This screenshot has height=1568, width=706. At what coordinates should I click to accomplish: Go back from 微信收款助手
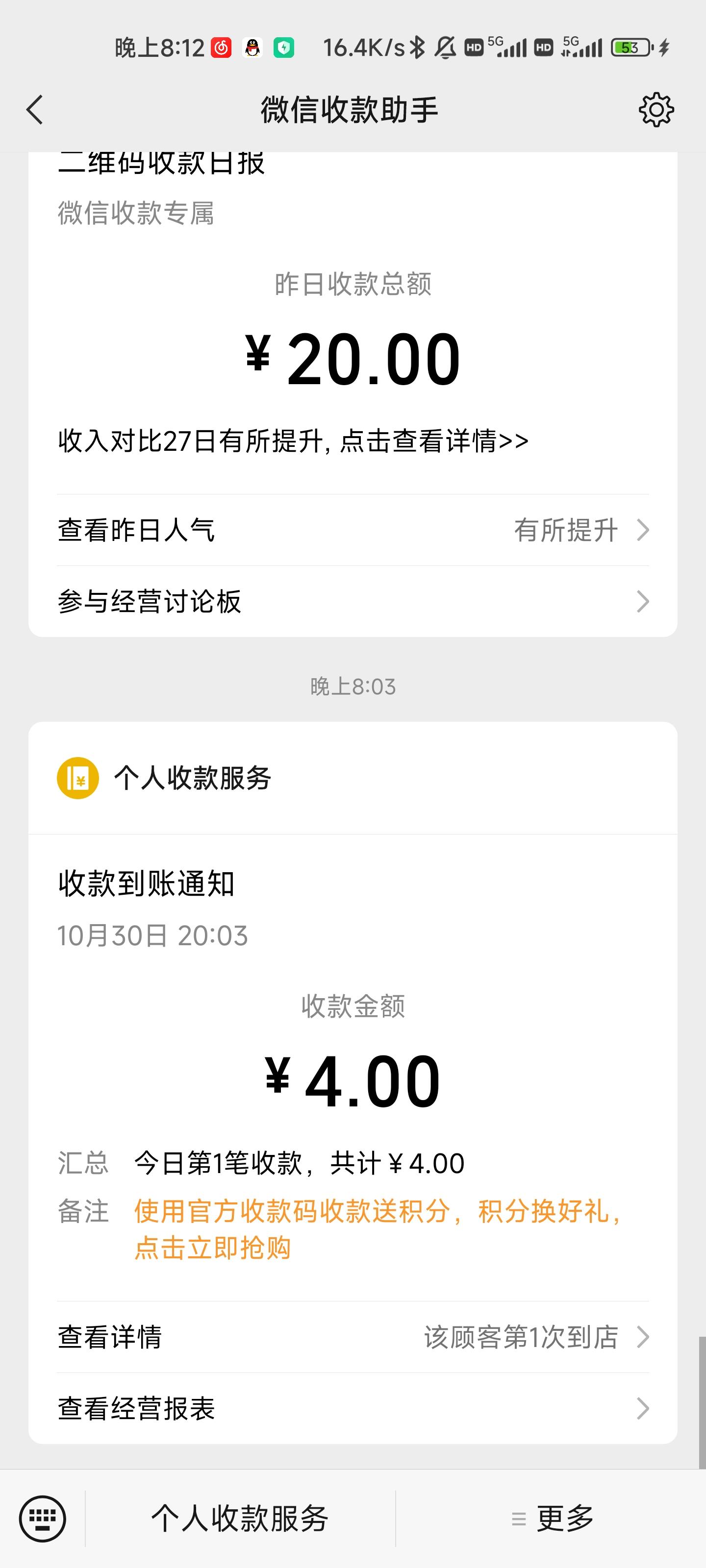click(35, 110)
